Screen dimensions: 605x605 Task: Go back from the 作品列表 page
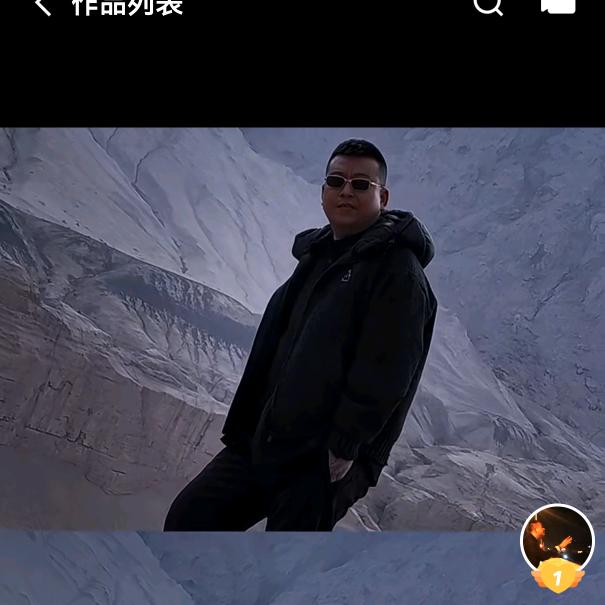tap(42, 7)
